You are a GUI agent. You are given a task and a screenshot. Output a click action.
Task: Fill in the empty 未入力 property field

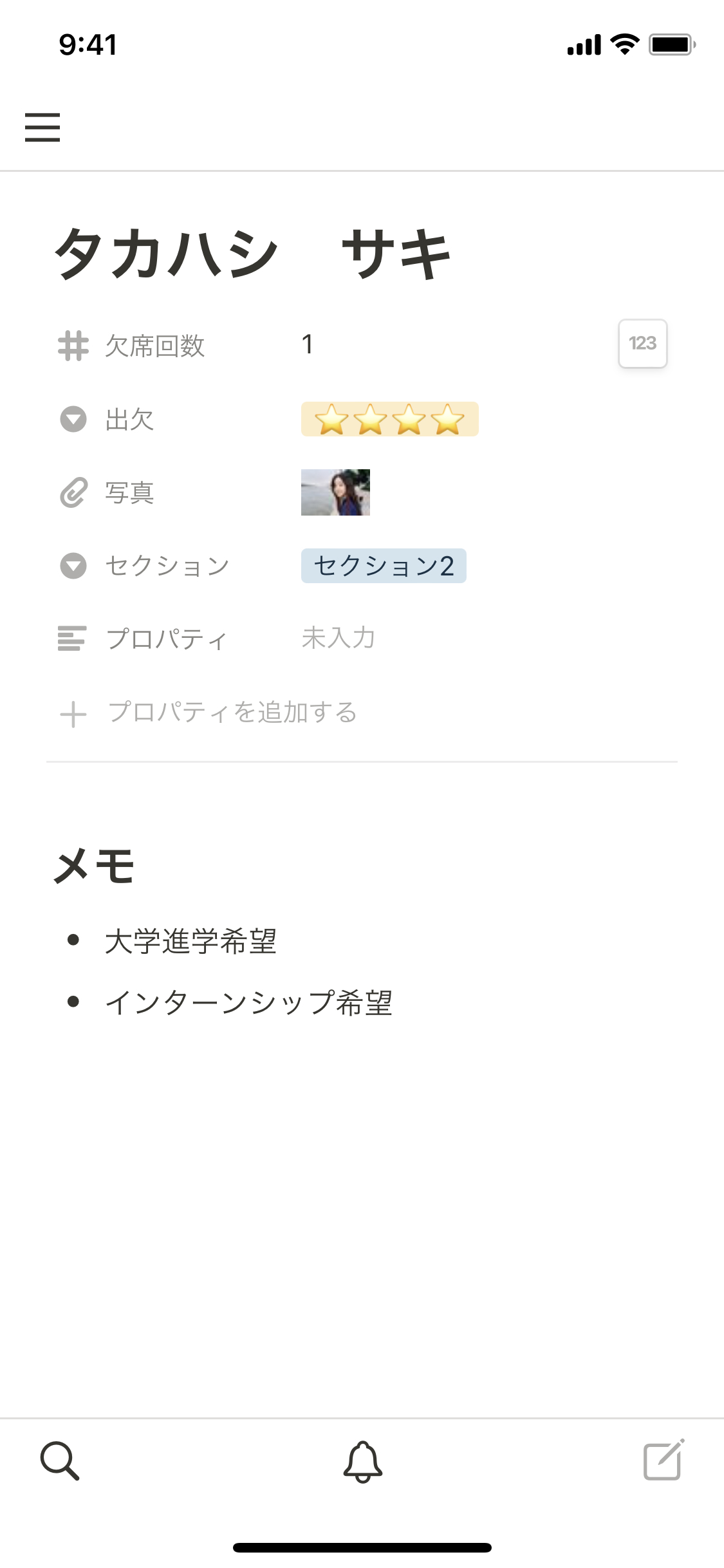[339, 638]
